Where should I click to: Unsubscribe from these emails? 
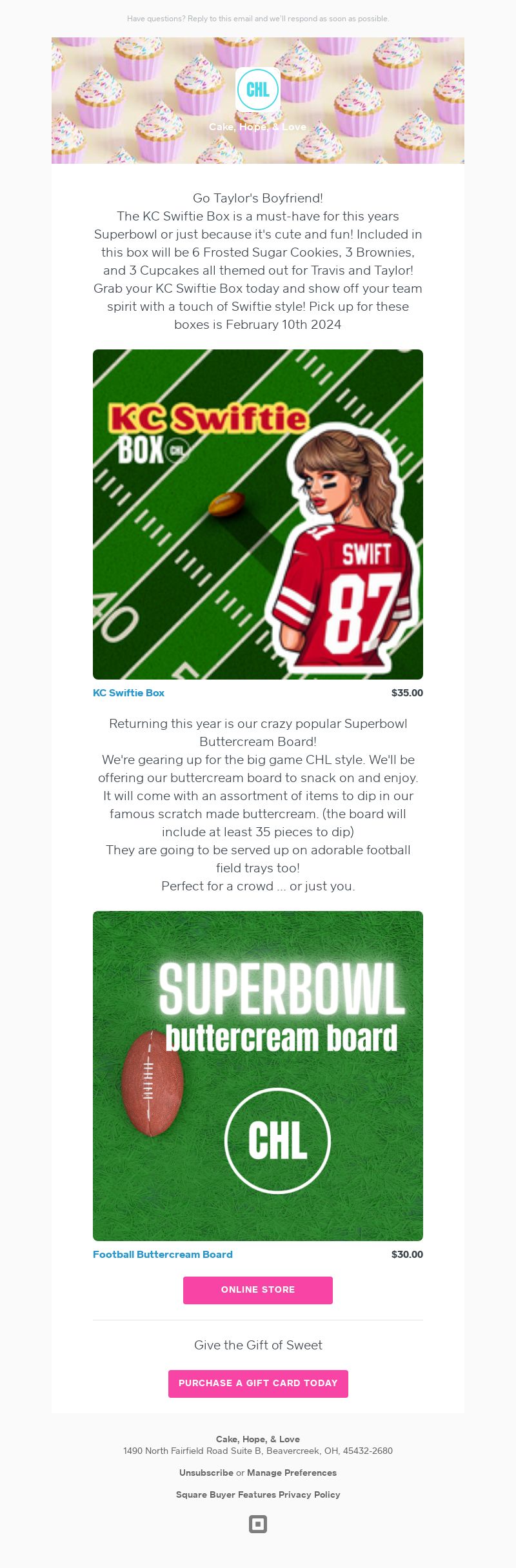pos(206,1473)
